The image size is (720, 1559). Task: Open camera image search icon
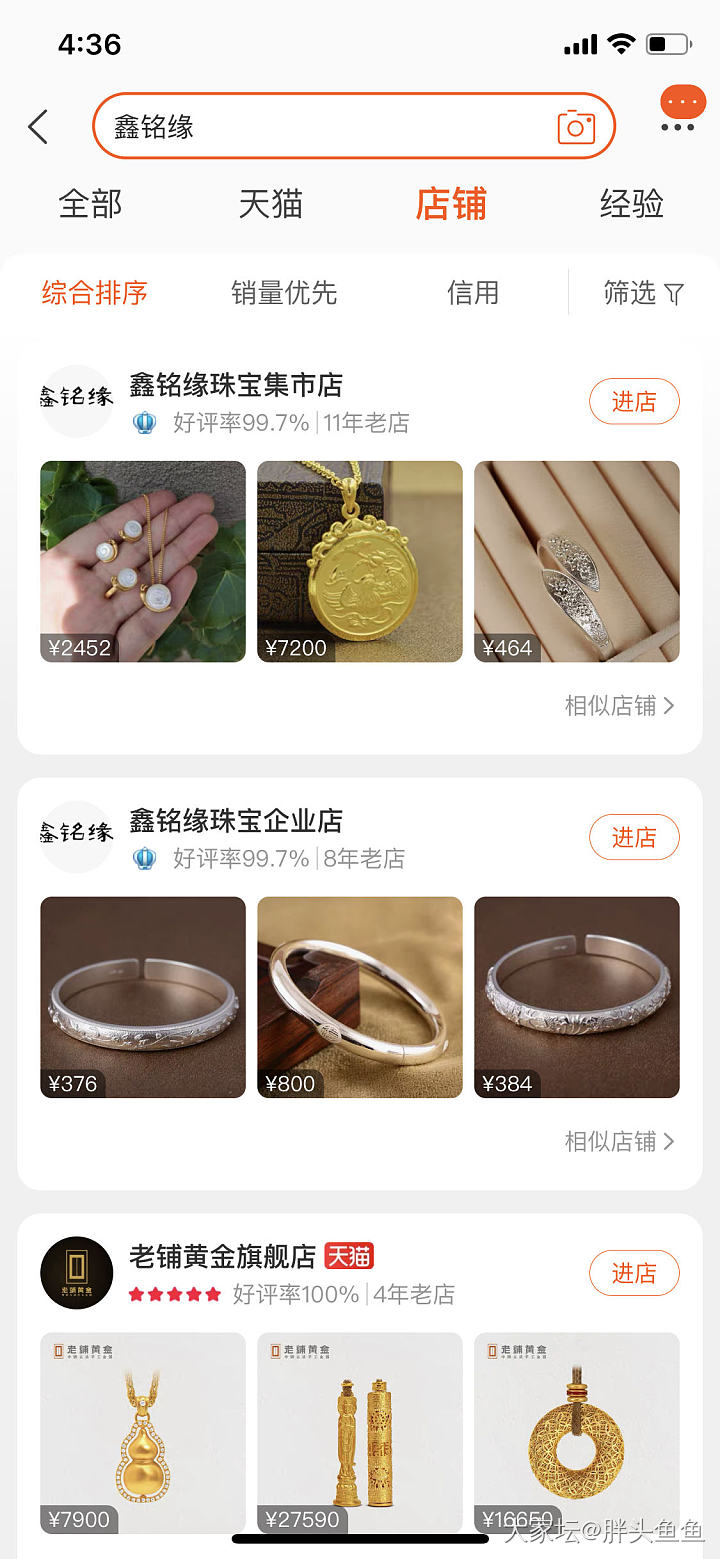pos(576,127)
